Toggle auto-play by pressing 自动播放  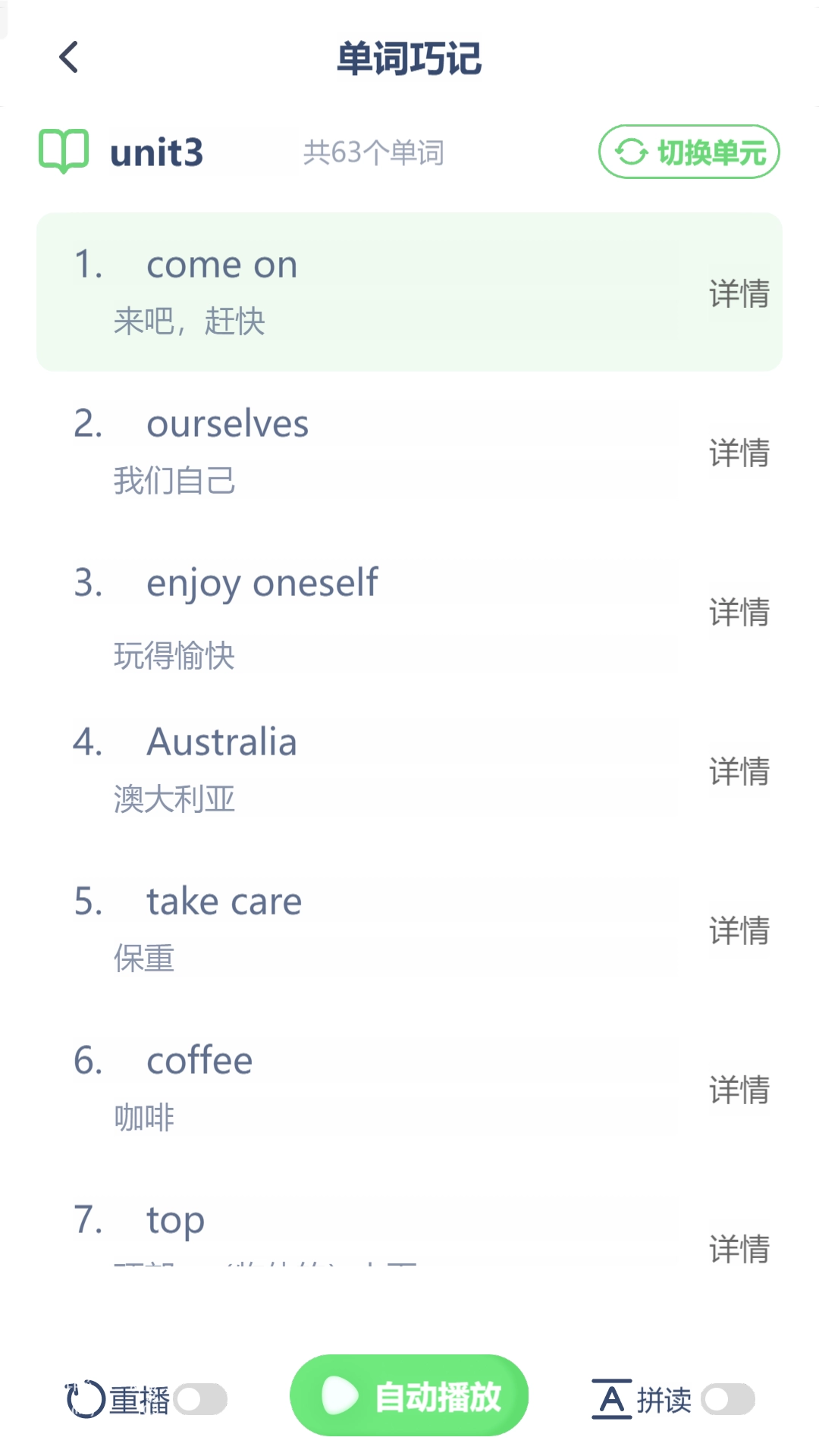pos(409,1394)
